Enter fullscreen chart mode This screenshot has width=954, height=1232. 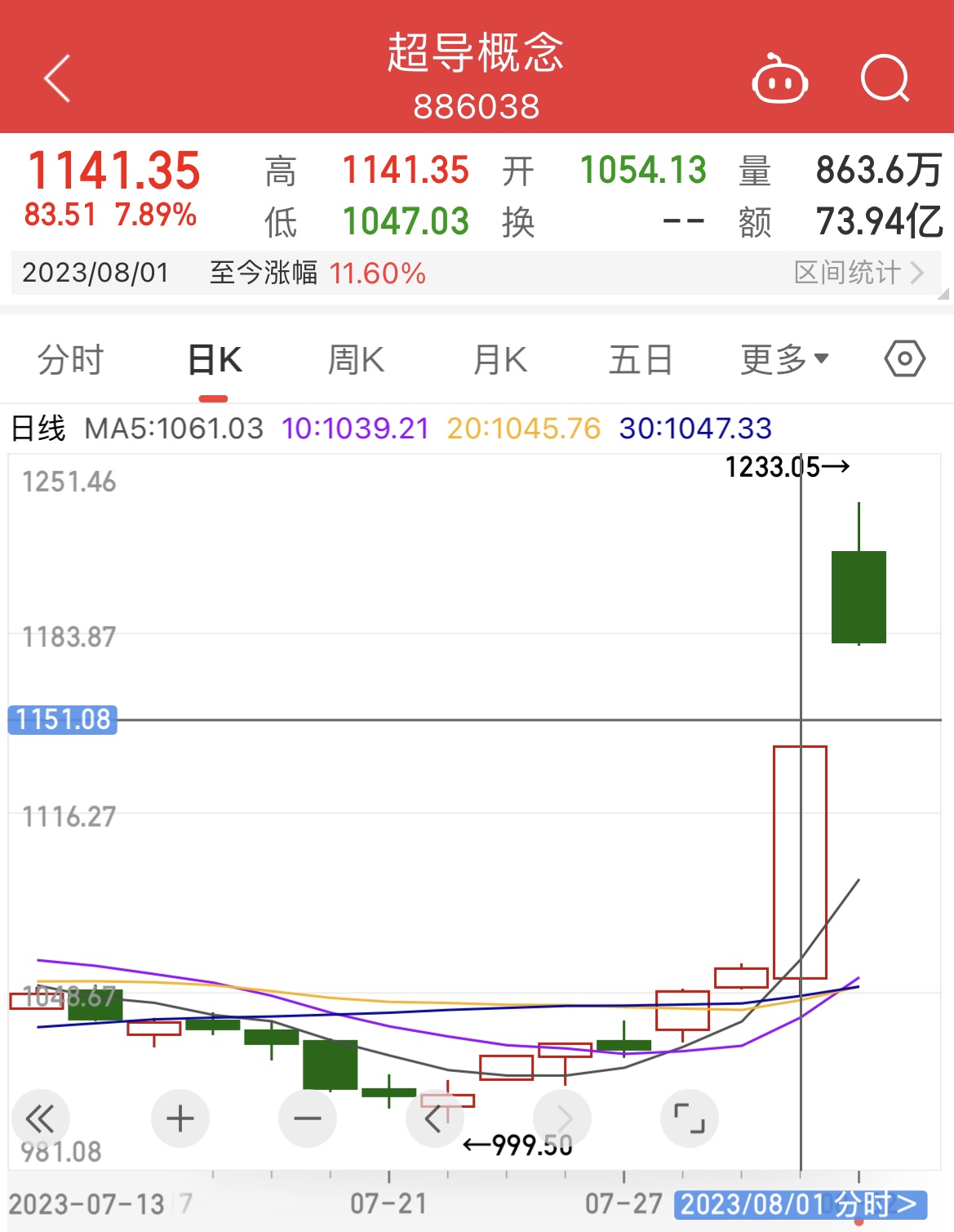[690, 1119]
